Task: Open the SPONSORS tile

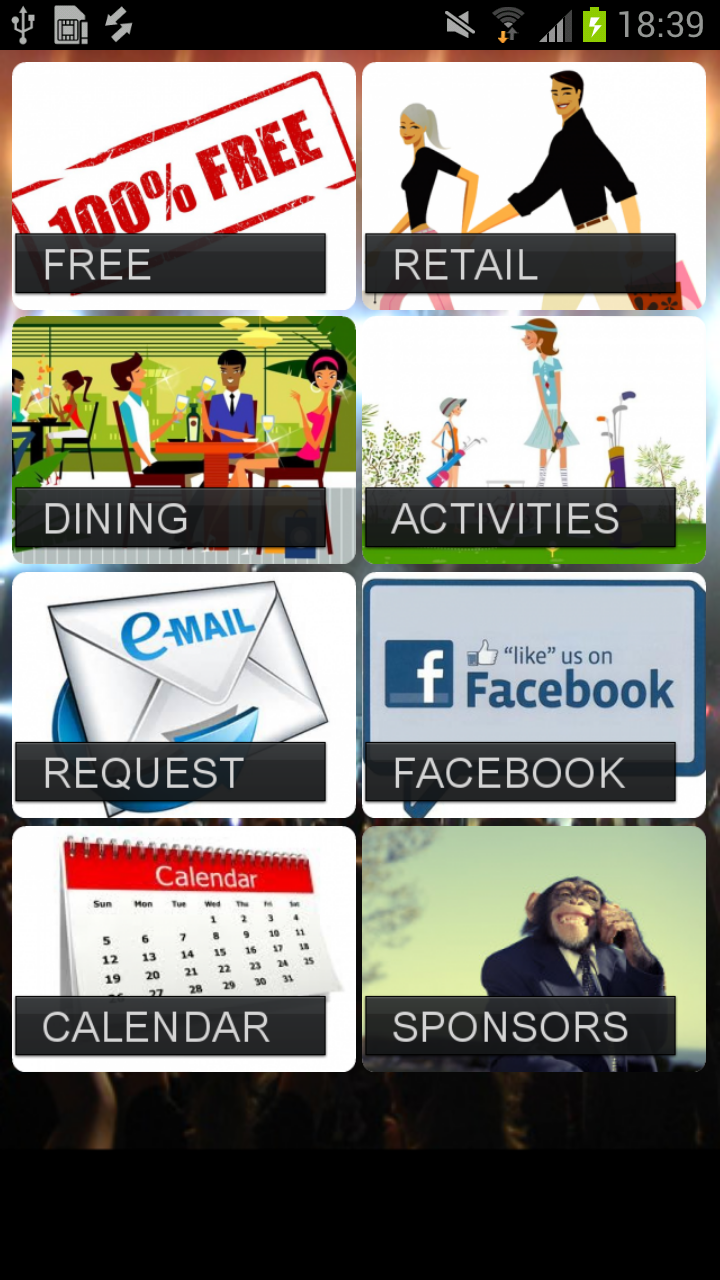Action: [534, 948]
